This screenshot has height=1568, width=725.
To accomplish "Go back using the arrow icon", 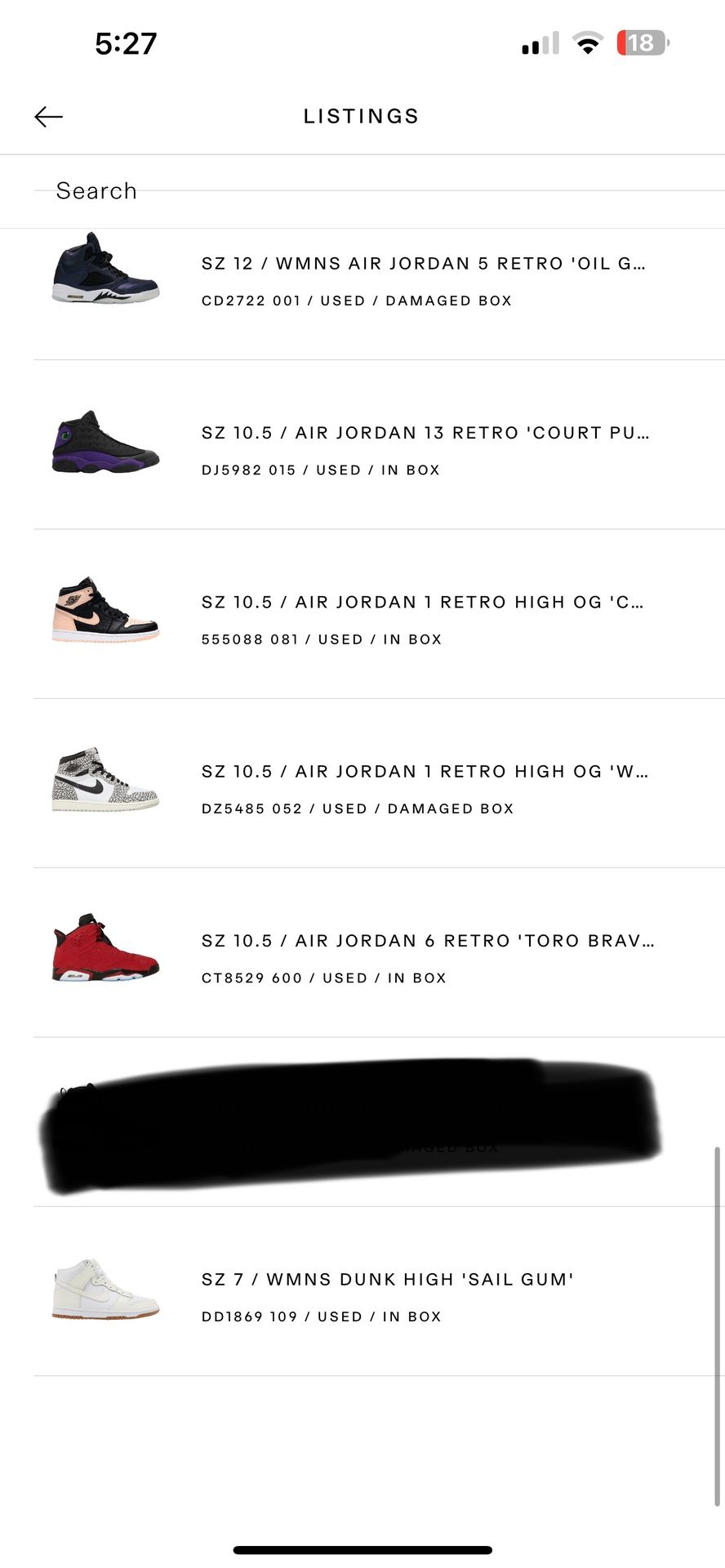I will click(x=48, y=117).
